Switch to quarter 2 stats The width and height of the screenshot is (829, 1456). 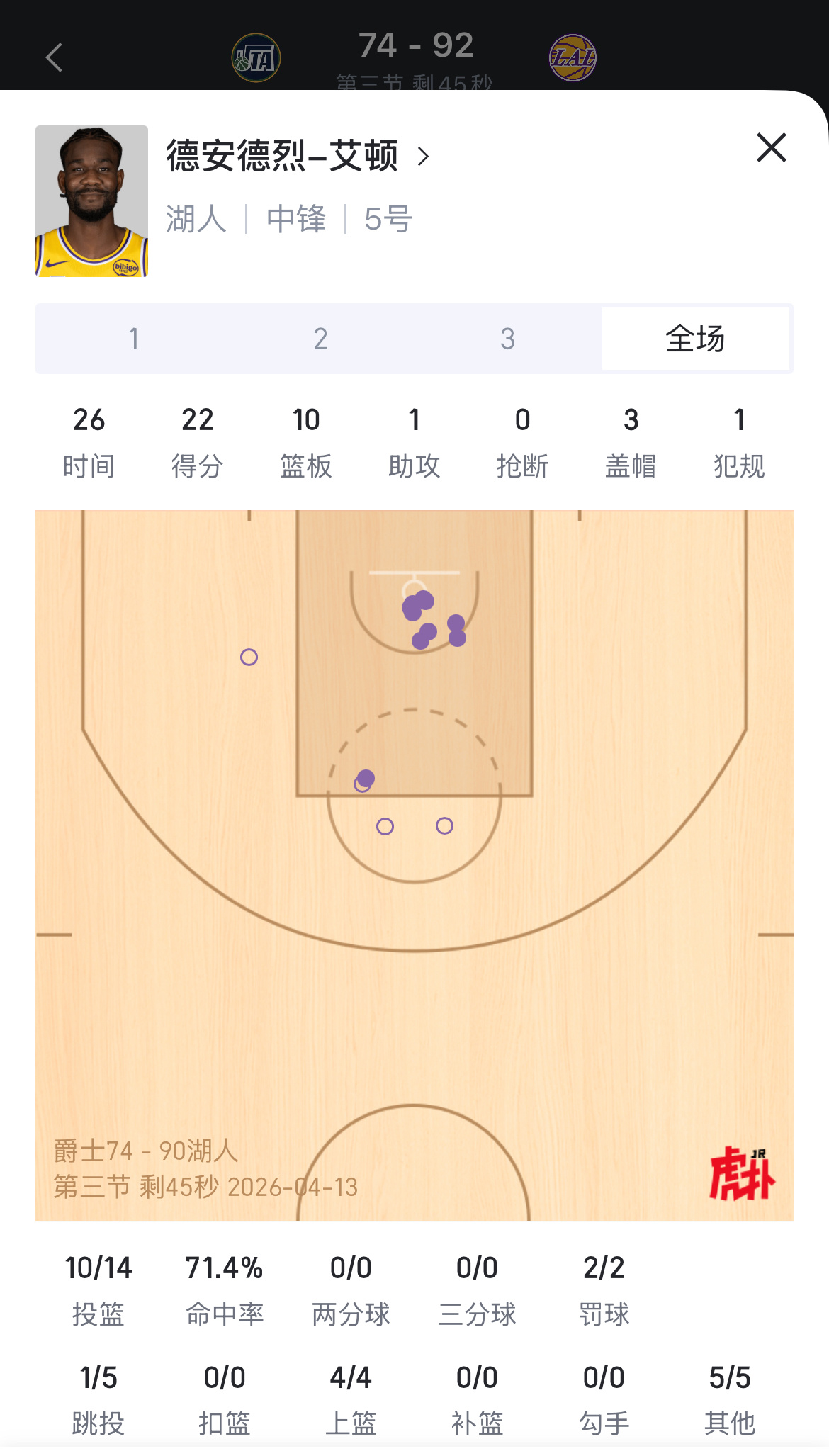(x=320, y=339)
